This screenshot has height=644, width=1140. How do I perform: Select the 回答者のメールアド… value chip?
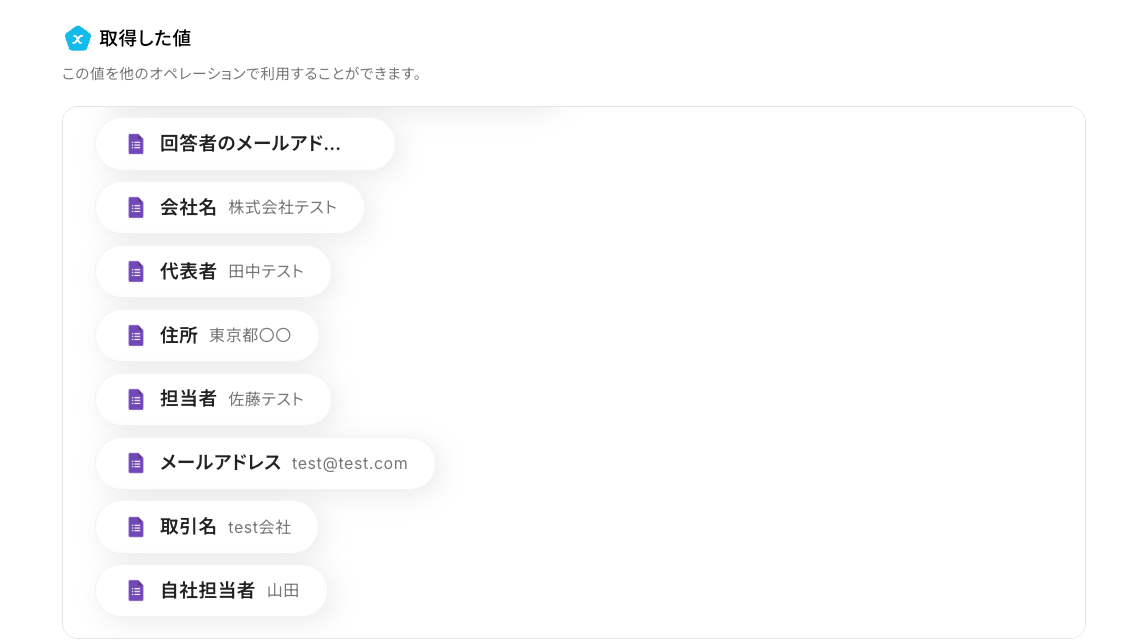click(x=245, y=144)
